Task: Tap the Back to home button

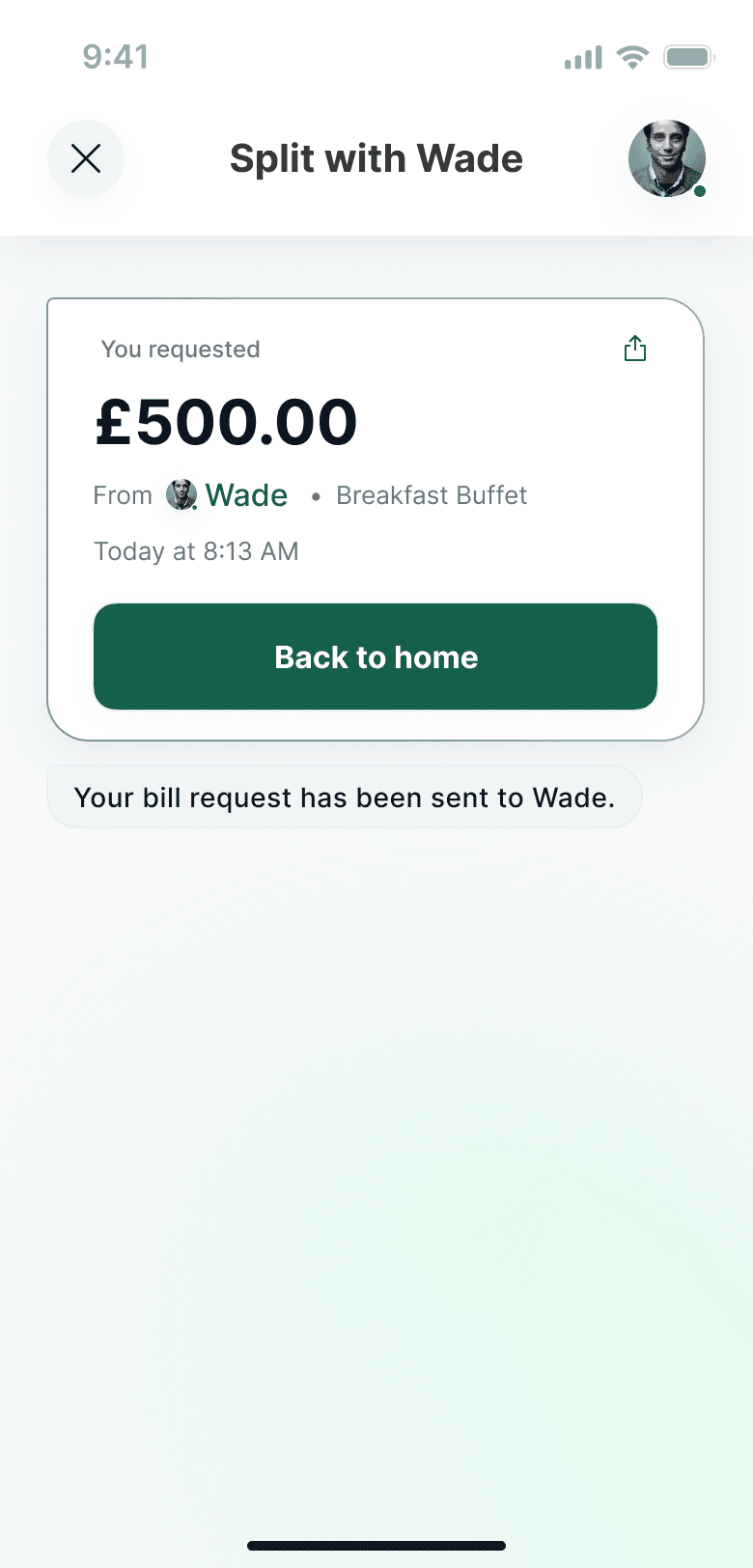Action: (376, 657)
